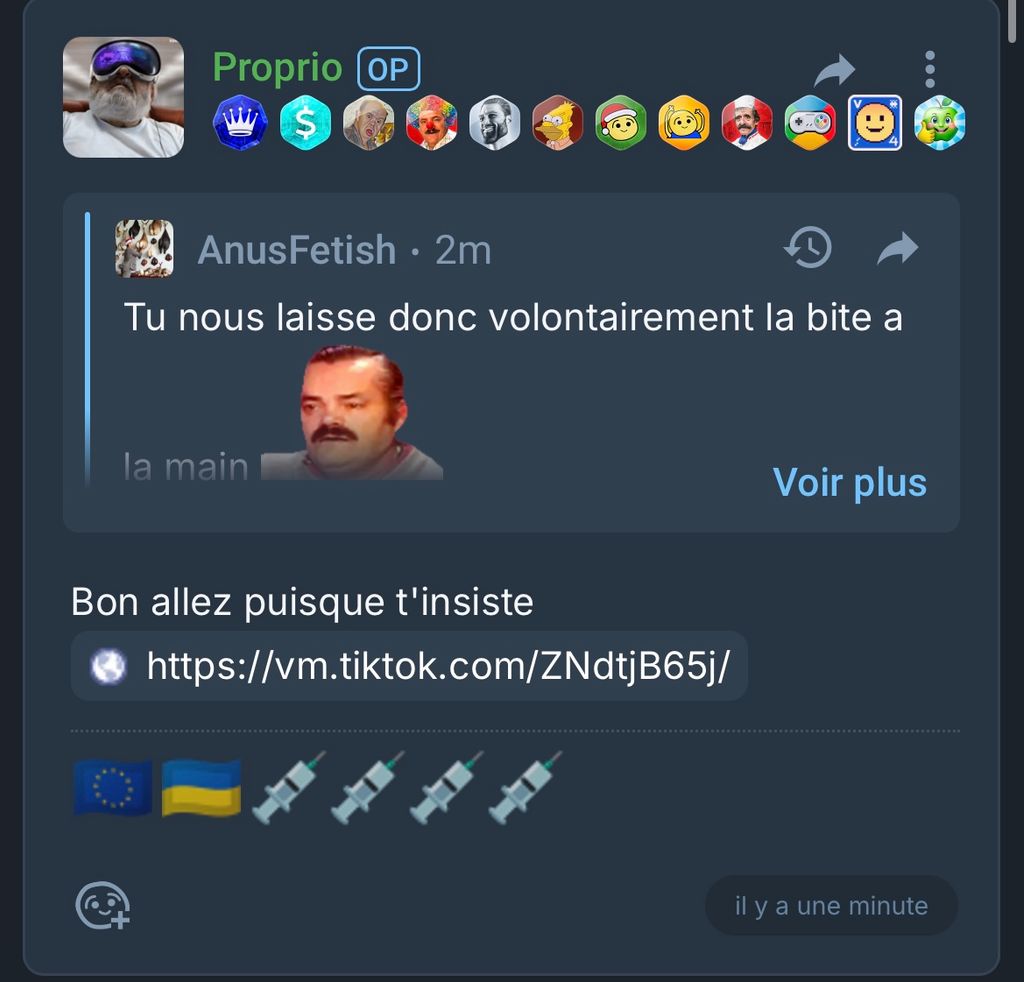Open Proprio's username profile
Screen dimensions: 1024x982
[277, 67]
